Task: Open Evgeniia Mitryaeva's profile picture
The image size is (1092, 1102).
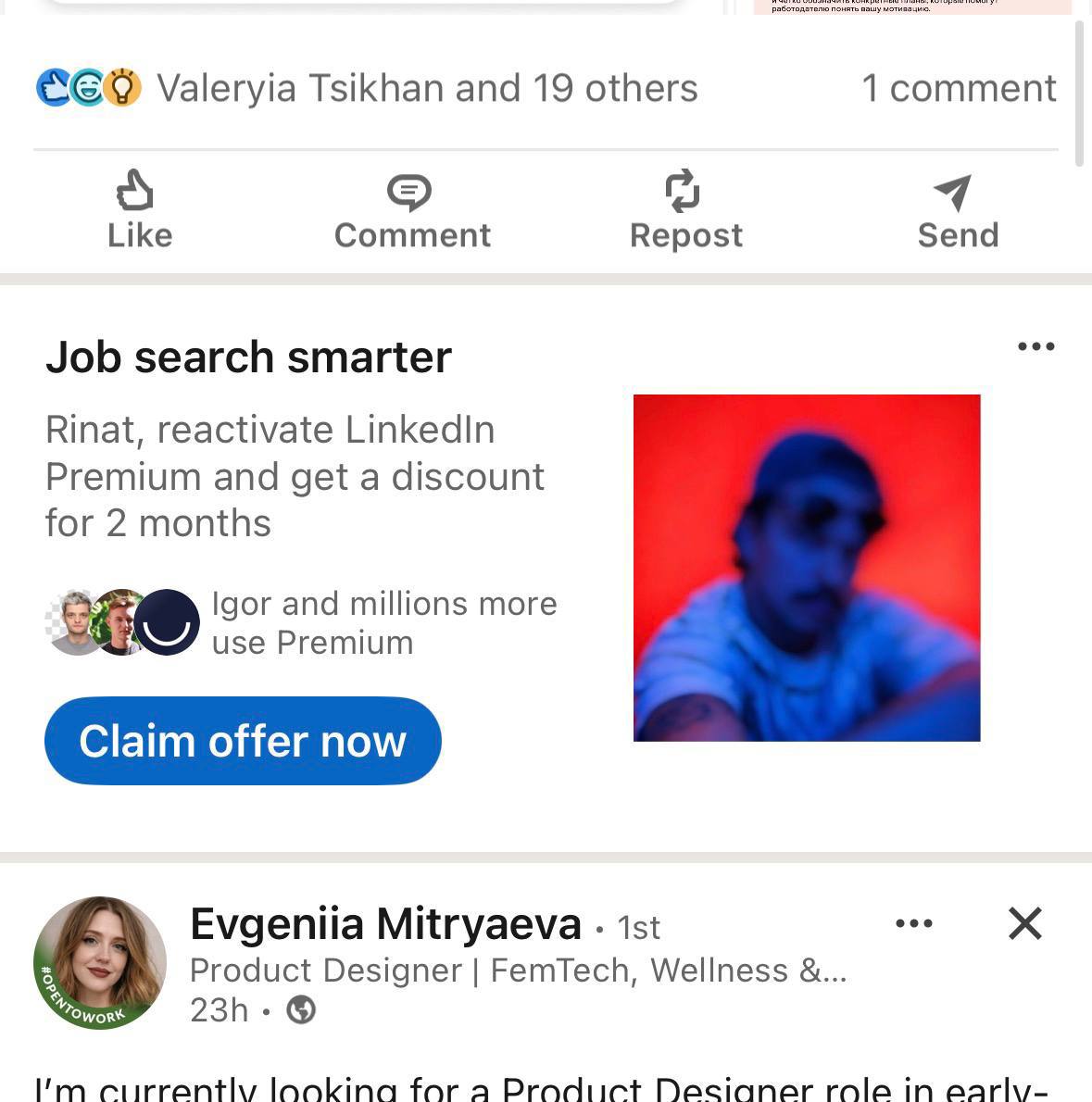Action: point(100,963)
